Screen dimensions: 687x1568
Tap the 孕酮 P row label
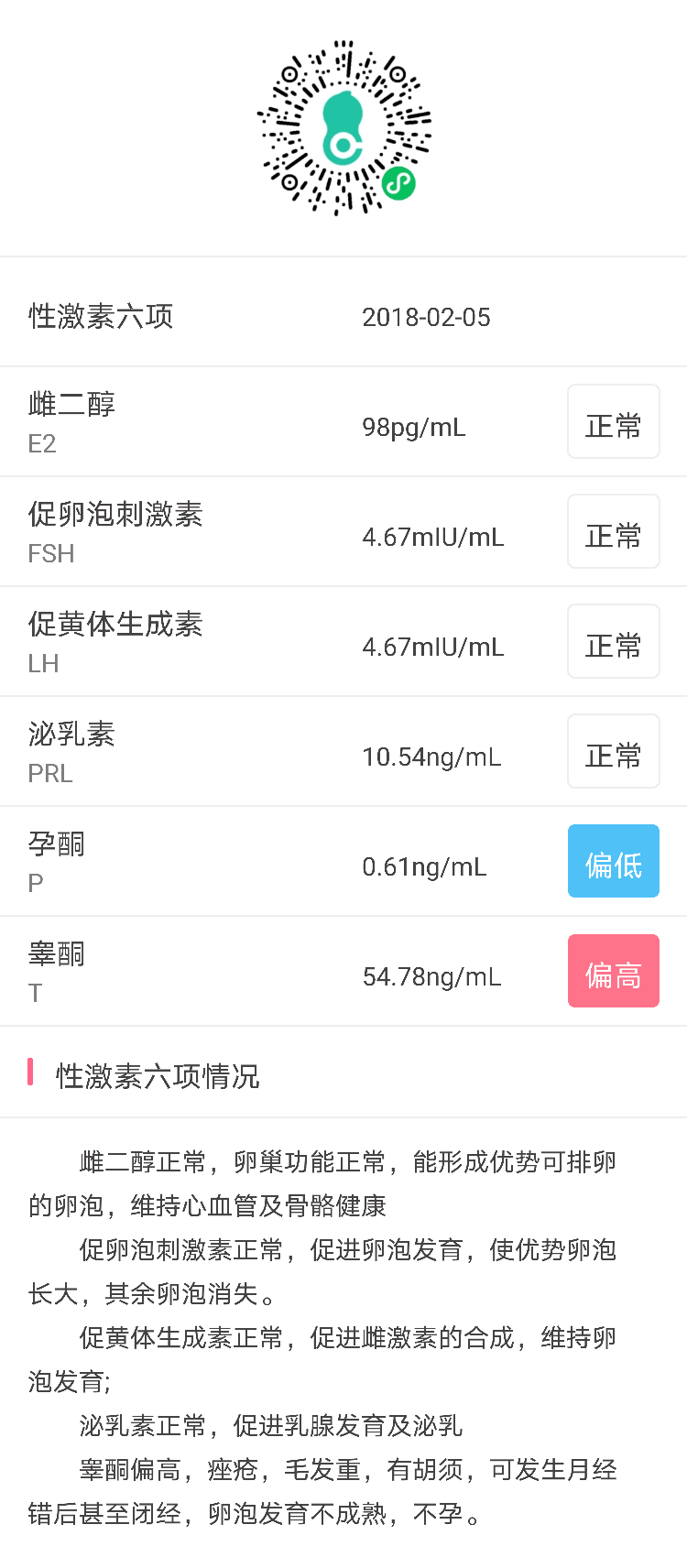pyautogui.click(x=55, y=861)
